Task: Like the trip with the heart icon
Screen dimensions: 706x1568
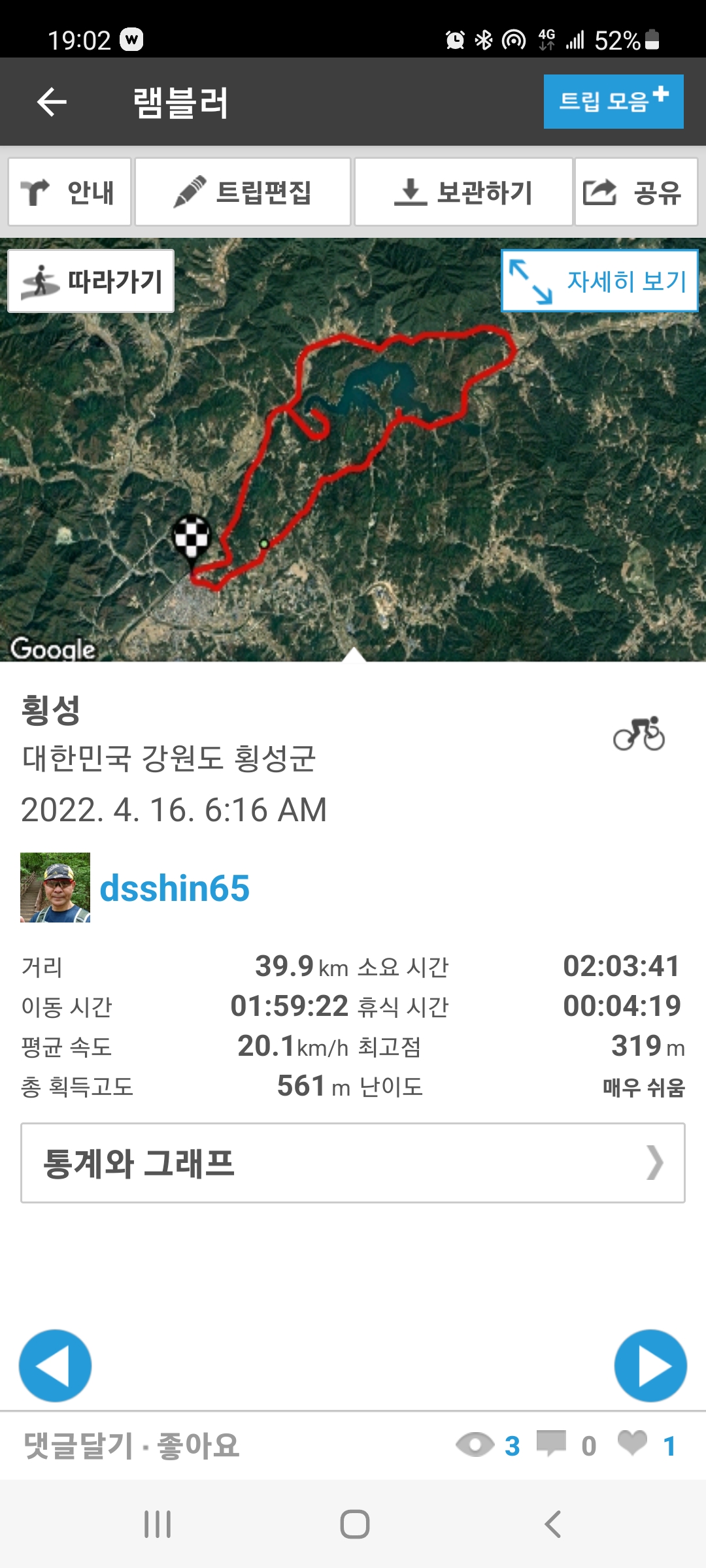Action: [632, 1443]
